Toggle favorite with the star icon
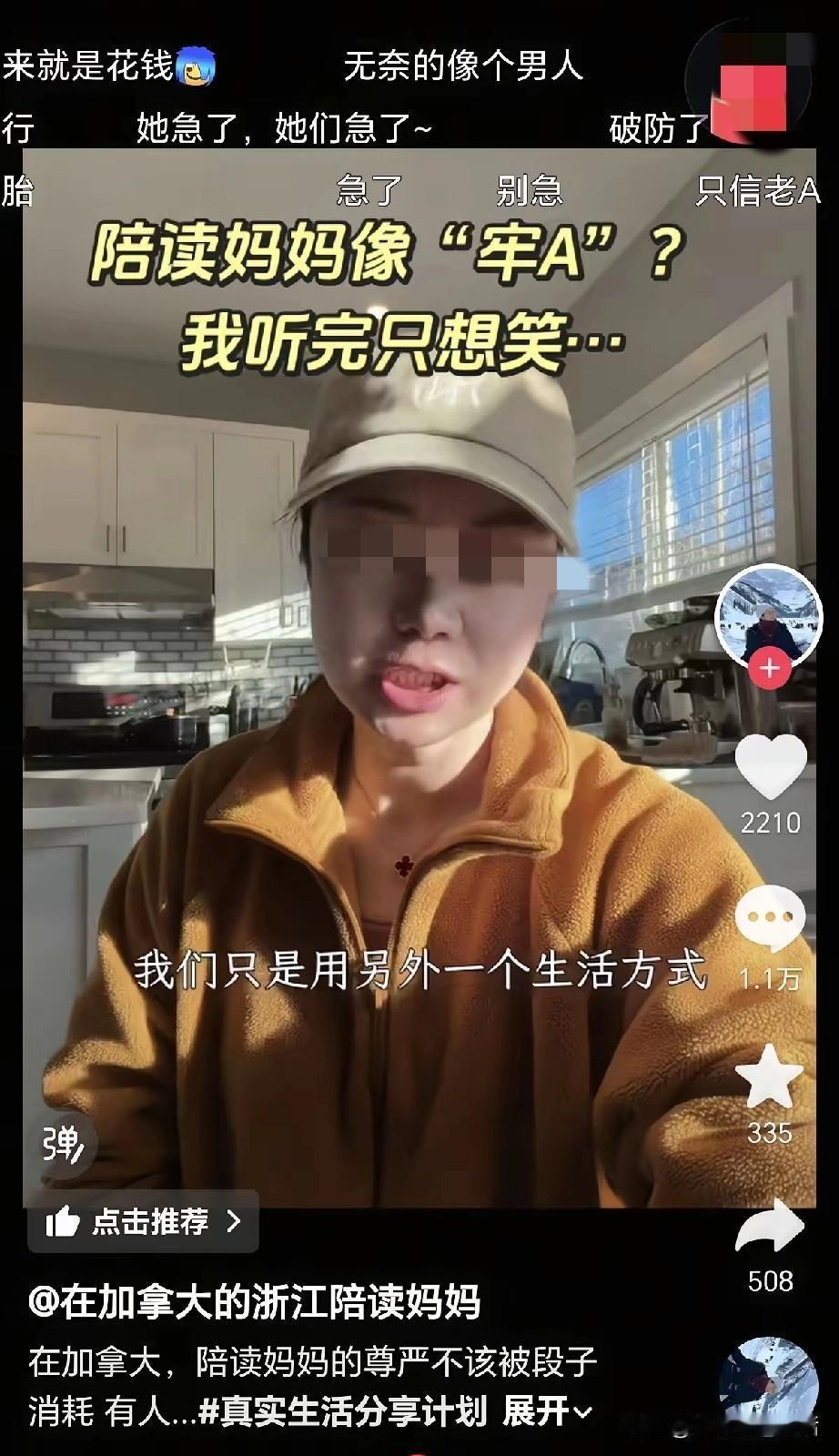 click(x=770, y=1074)
